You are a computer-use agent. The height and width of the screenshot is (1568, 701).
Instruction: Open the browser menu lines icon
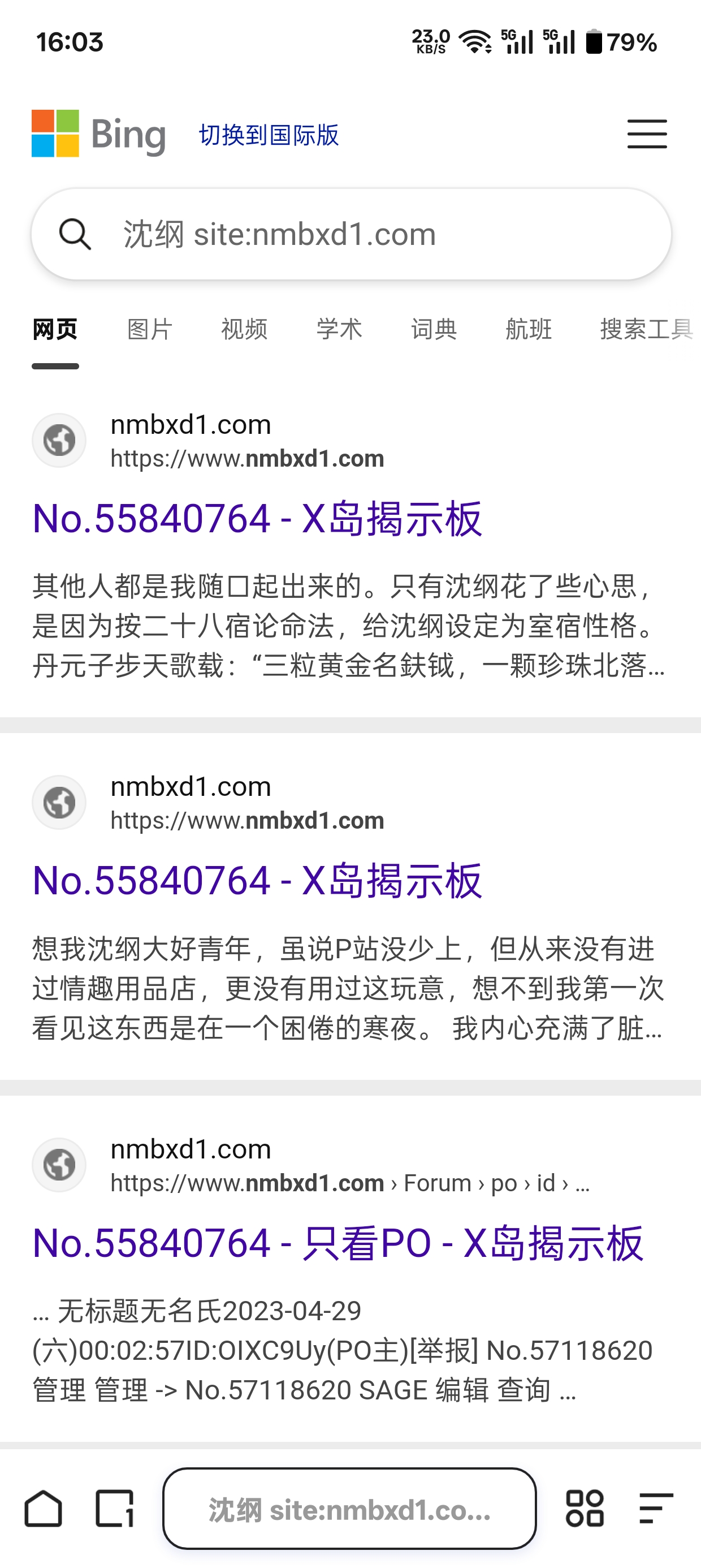656,1509
